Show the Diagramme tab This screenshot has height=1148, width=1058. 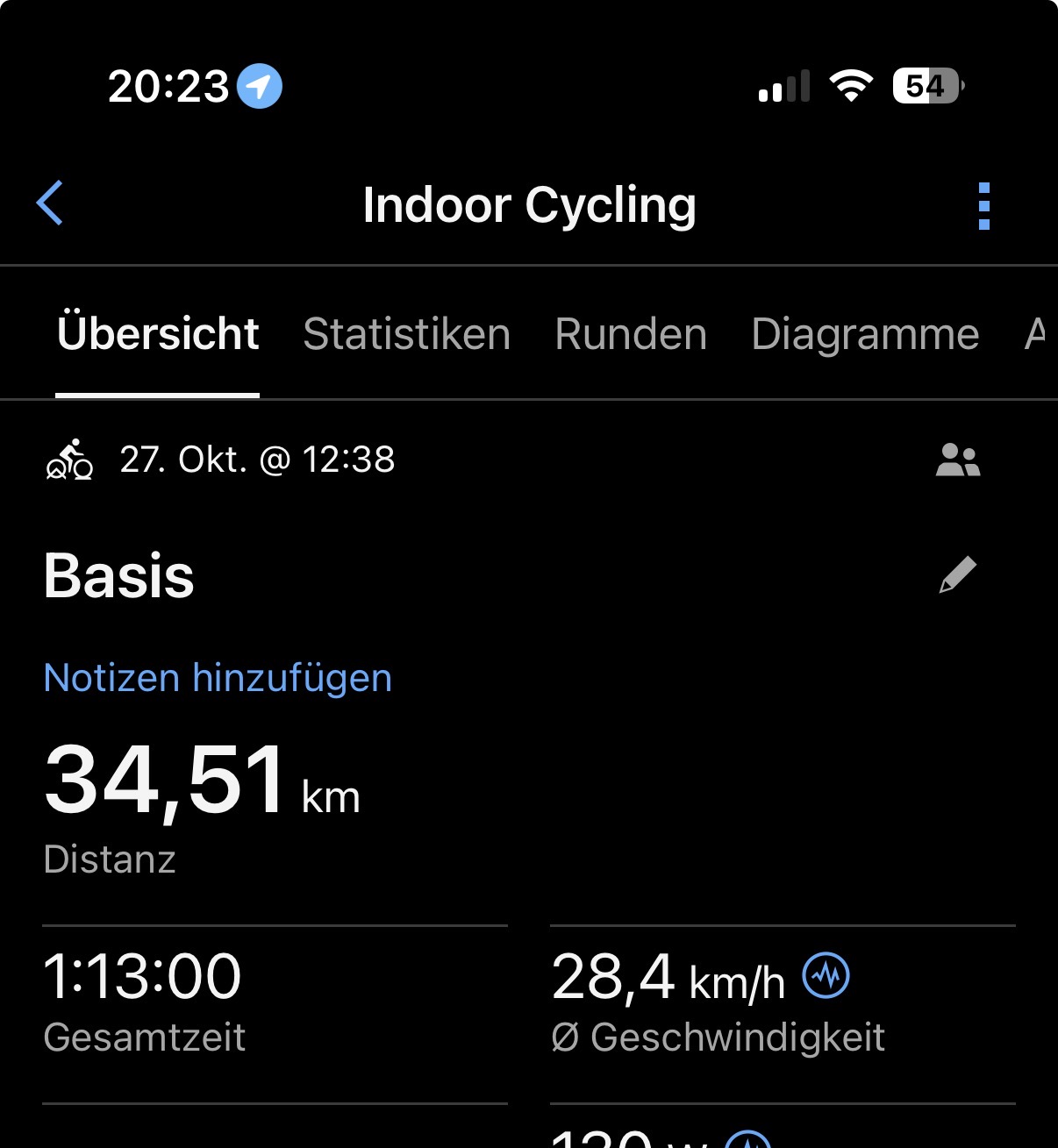tap(865, 334)
